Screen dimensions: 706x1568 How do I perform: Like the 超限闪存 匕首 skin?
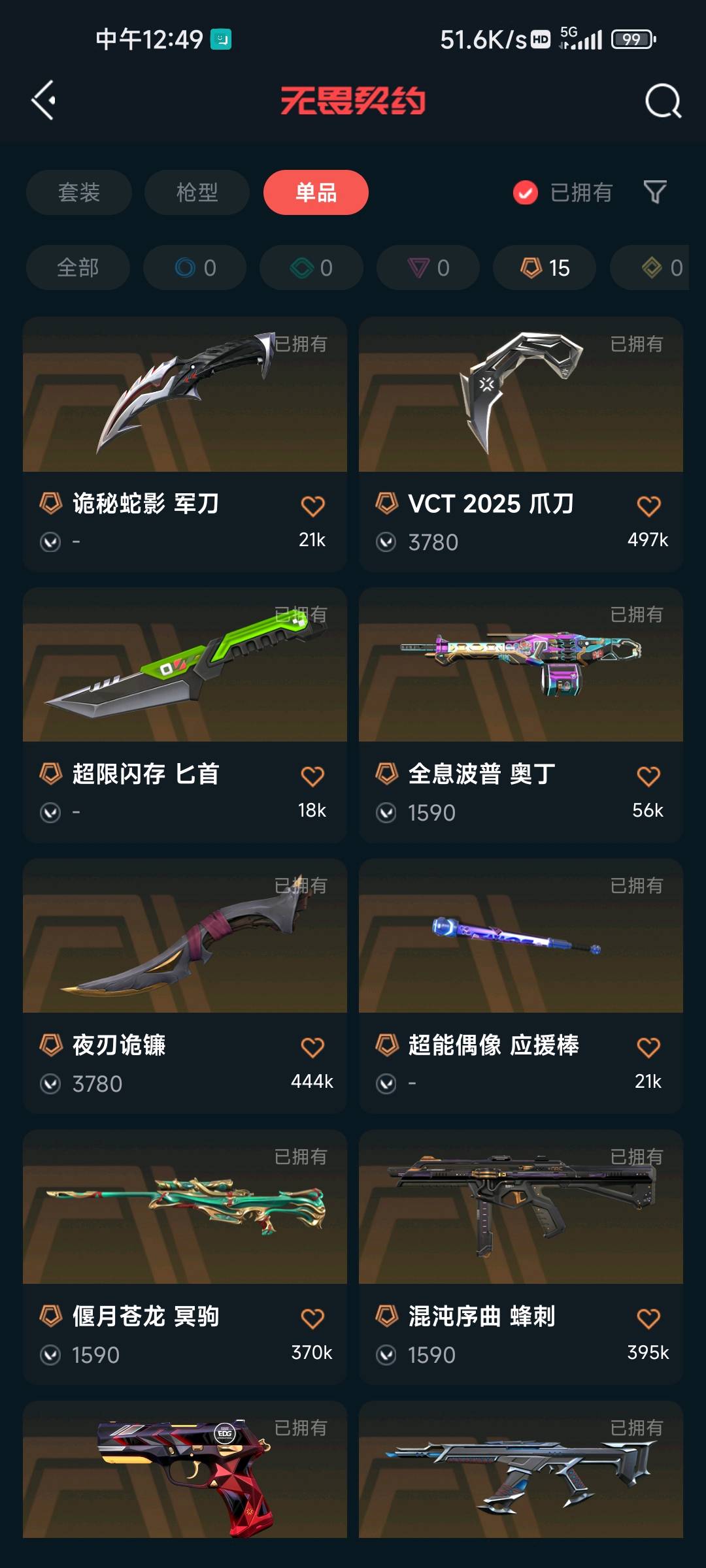pos(312,776)
